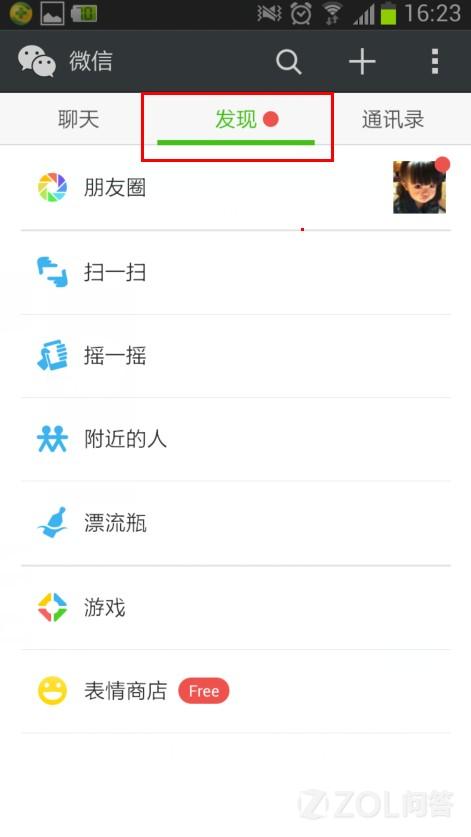Screen dimensions: 471x837
Task: Open 扫一扫 scanner
Action: [x=236, y=272]
